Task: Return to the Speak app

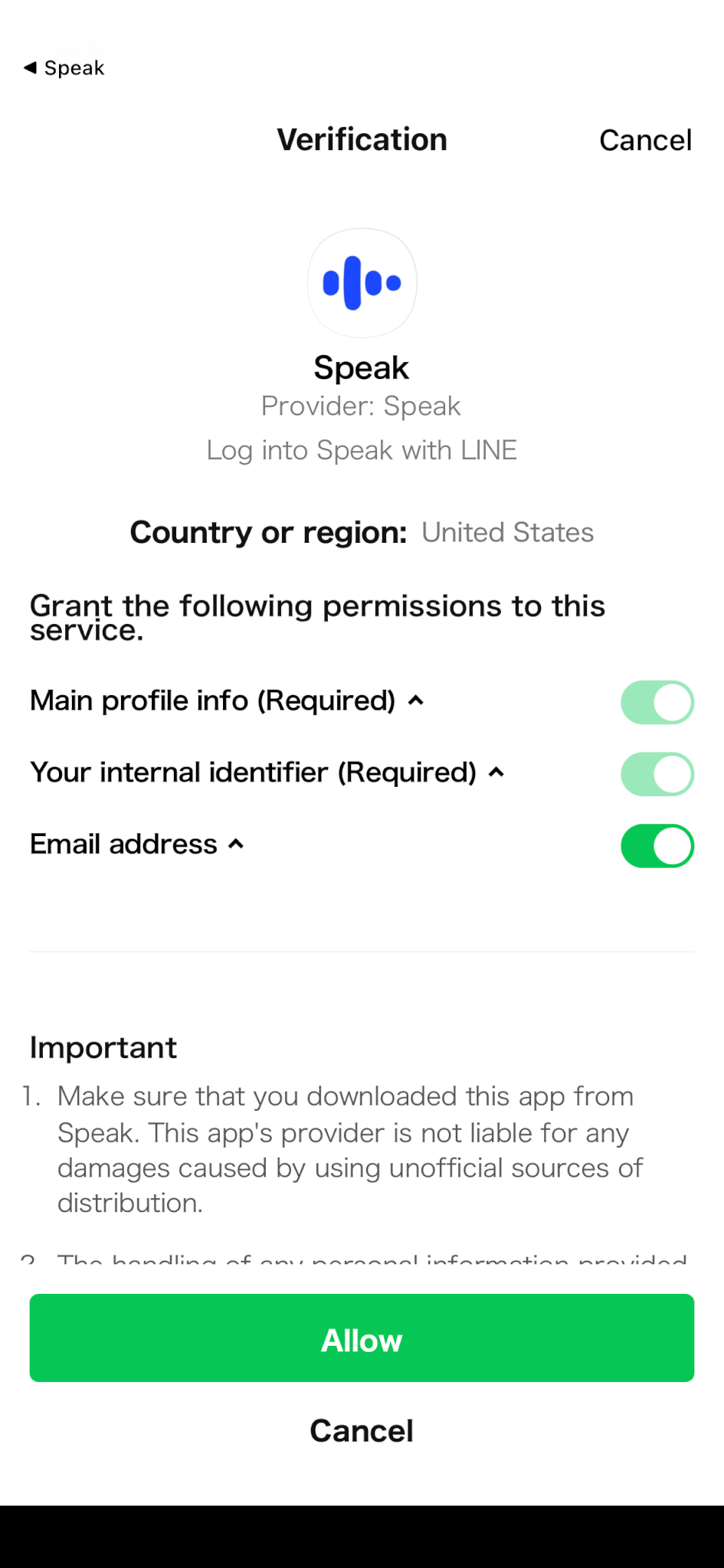Action: click(64, 68)
